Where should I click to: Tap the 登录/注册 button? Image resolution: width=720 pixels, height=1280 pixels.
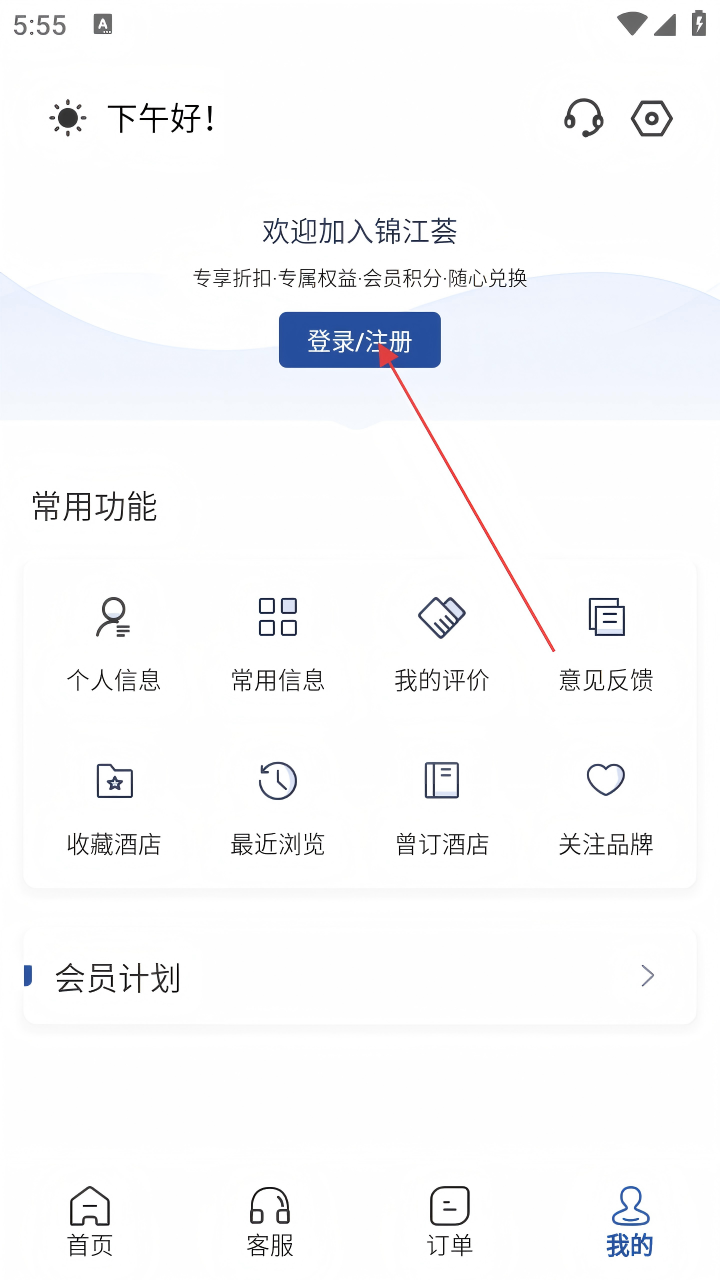click(359, 340)
